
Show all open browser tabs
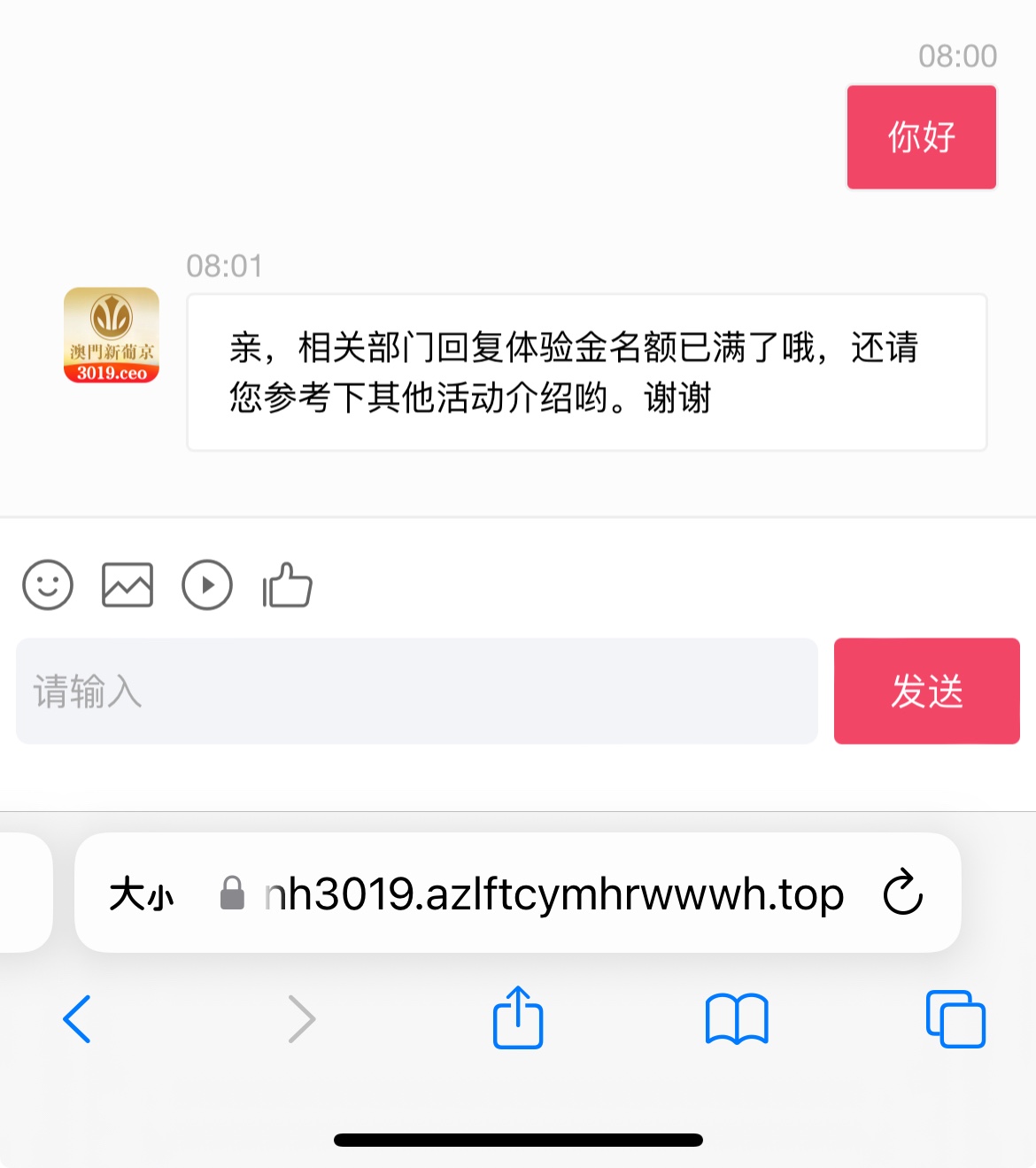click(x=955, y=1019)
